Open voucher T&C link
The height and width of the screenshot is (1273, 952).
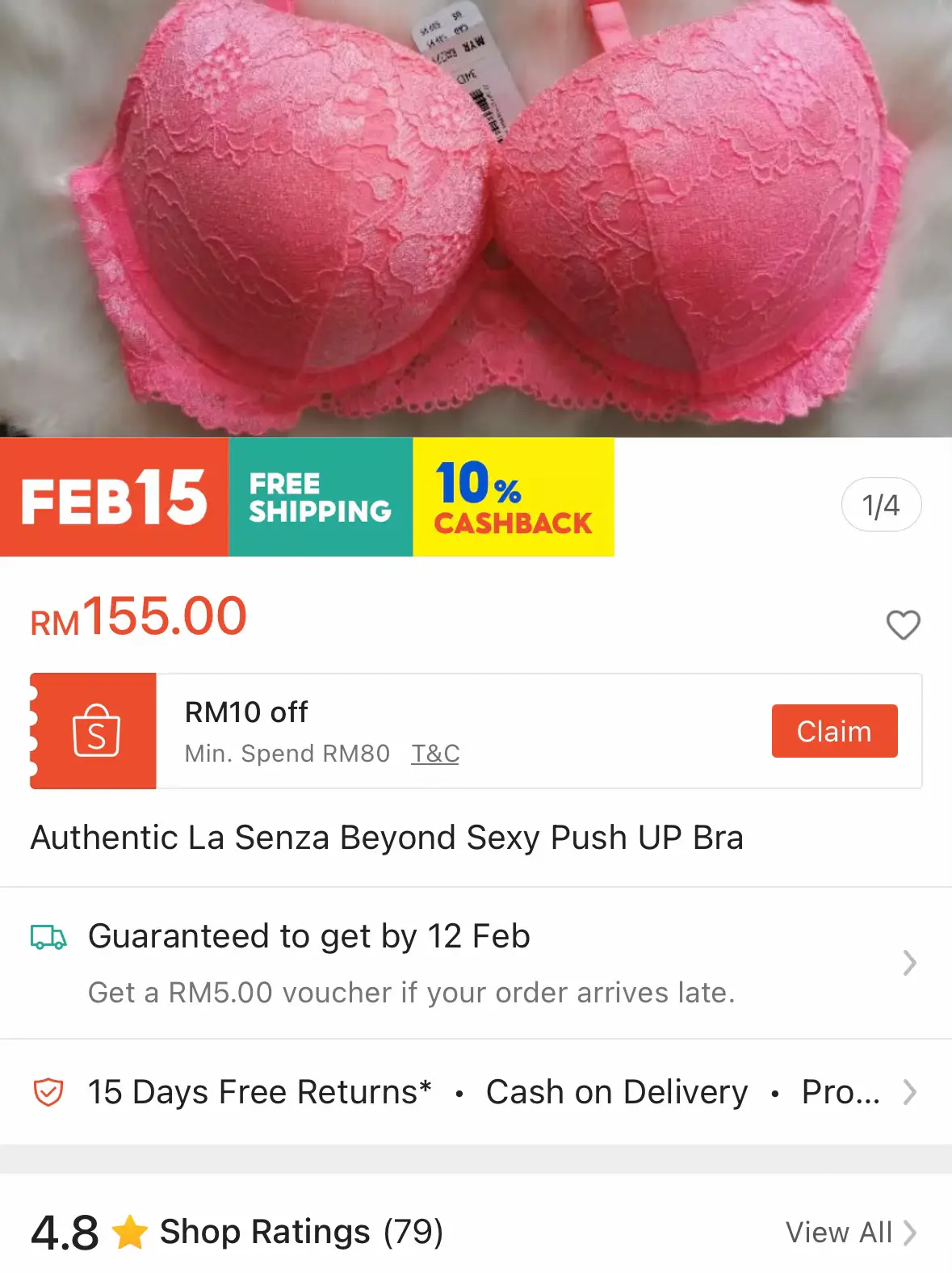pos(435,754)
